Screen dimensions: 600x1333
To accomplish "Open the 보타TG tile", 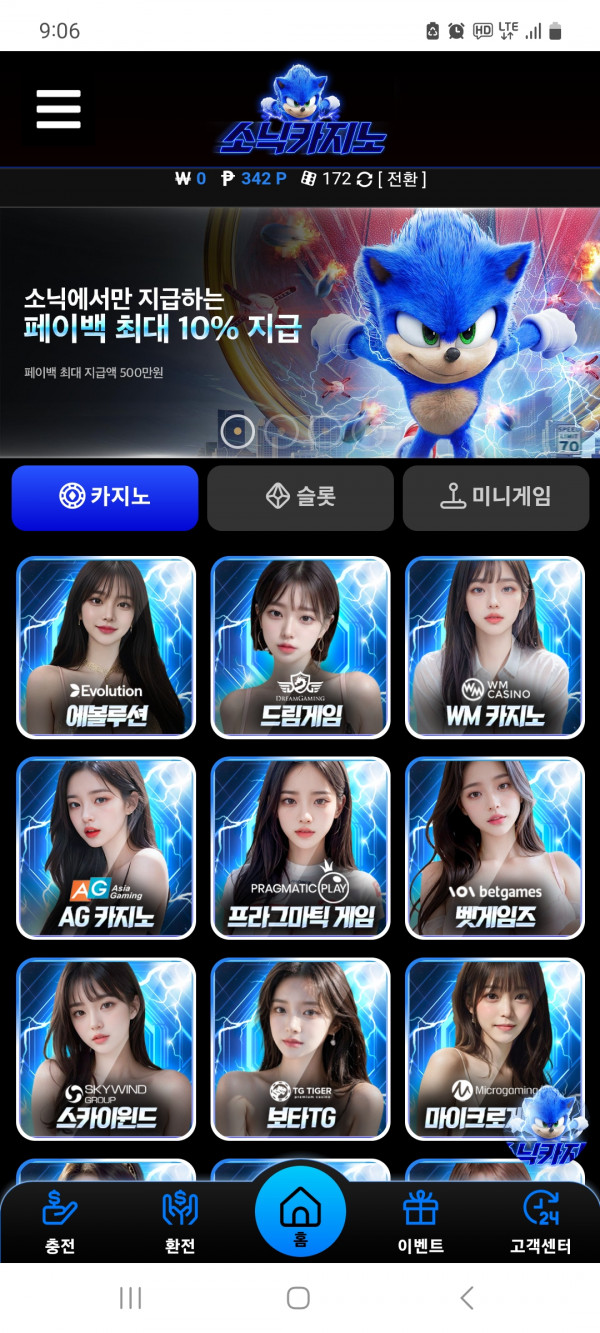I will (300, 1049).
